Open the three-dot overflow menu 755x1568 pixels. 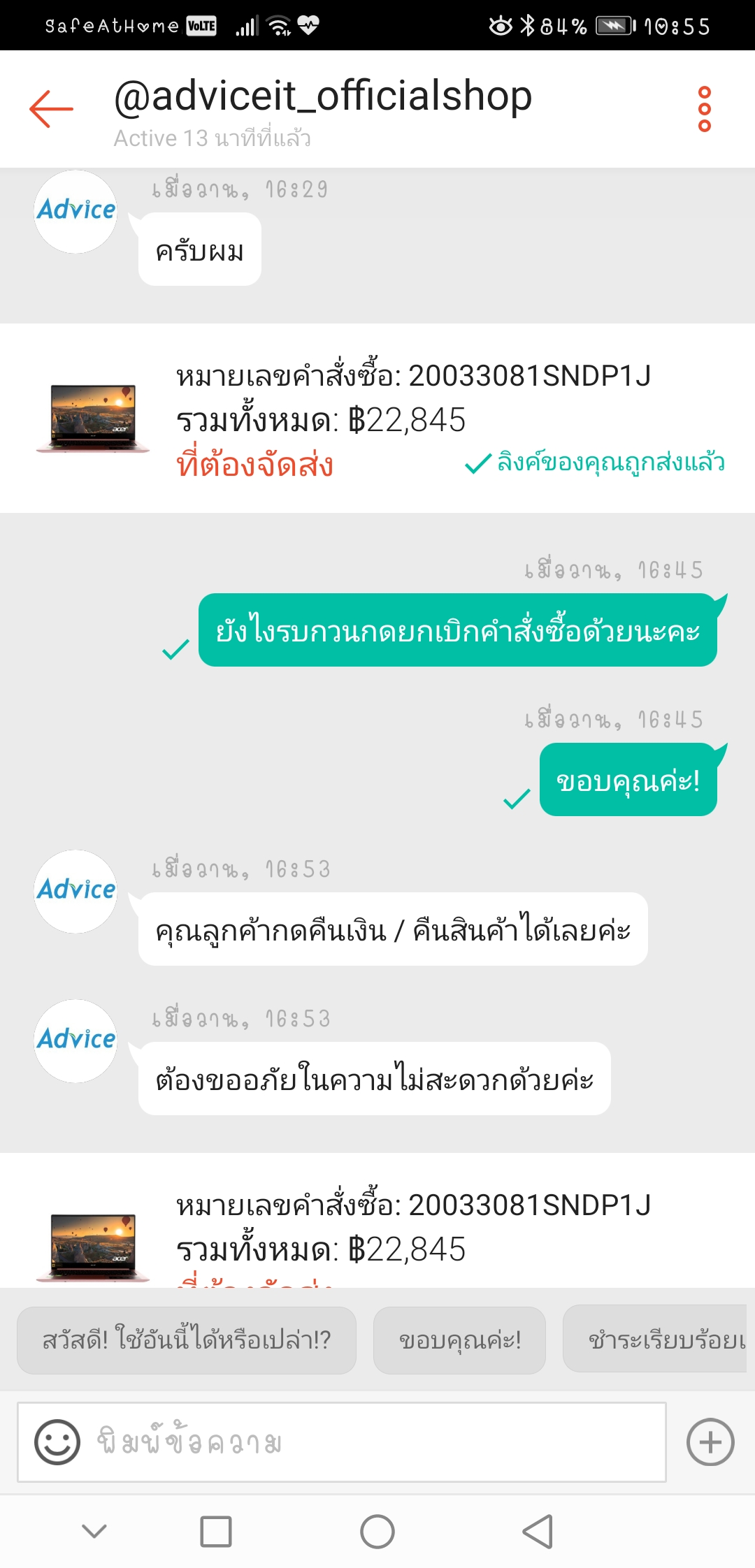704,109
